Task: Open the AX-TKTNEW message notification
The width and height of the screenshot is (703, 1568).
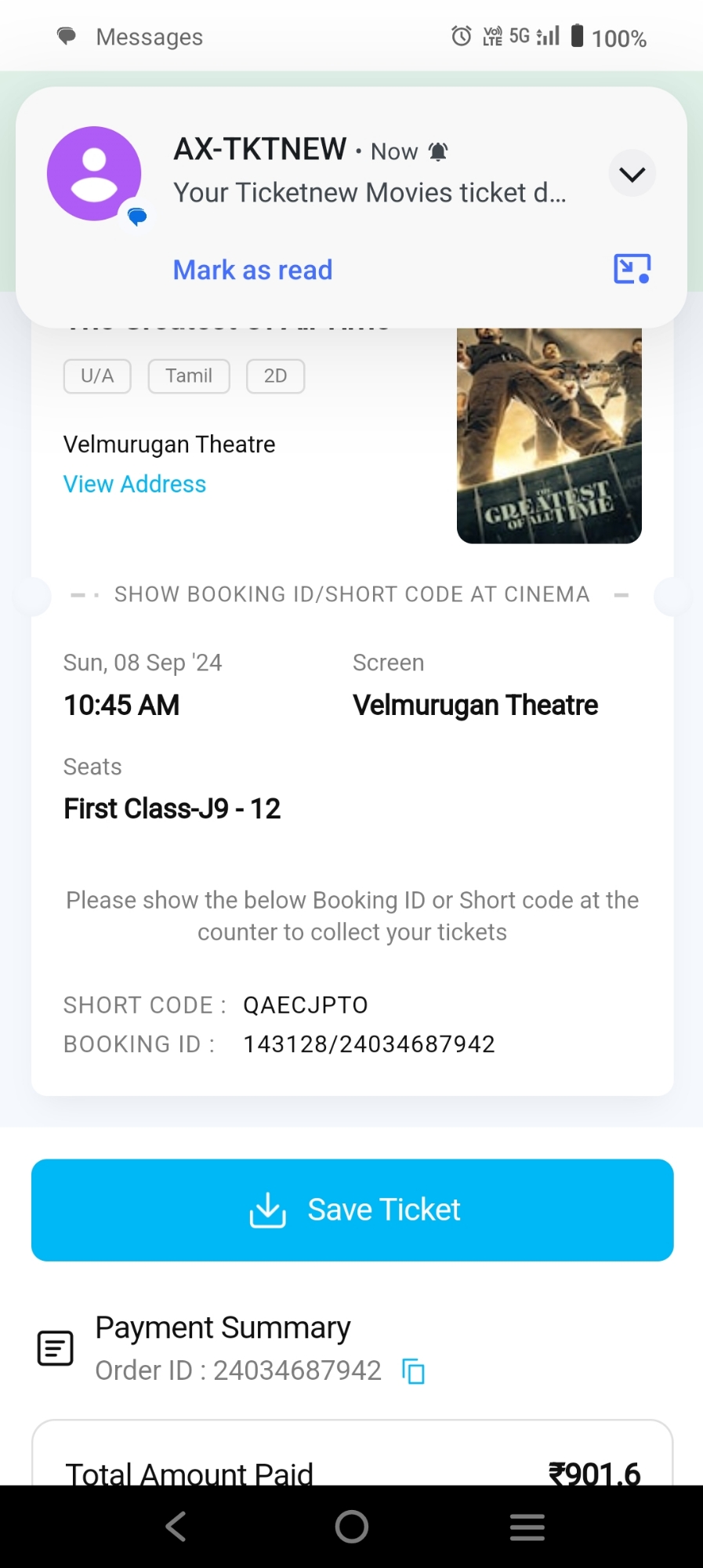Action: (x=368, y=192)
